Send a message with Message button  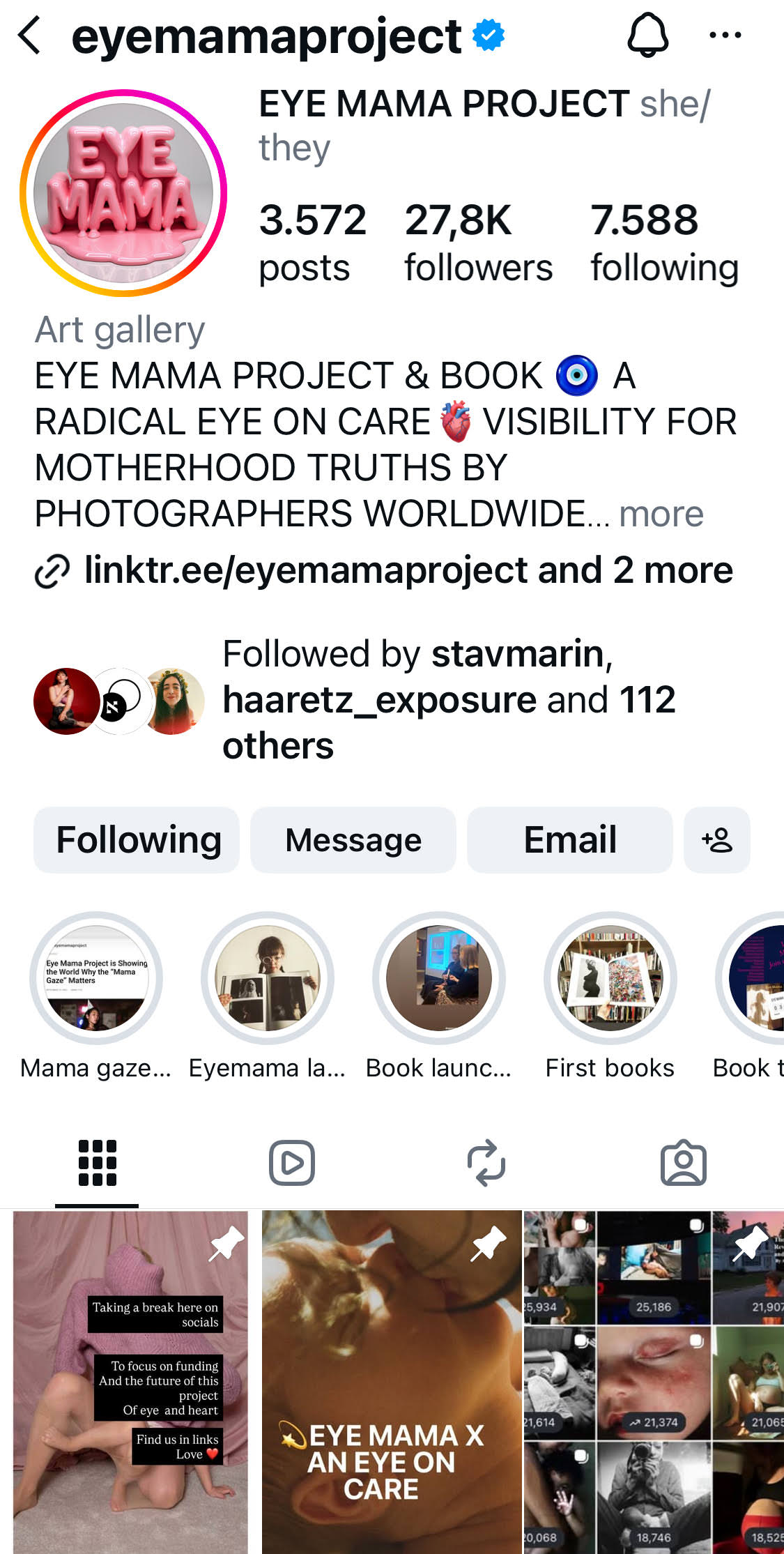[x=353, y=839]
